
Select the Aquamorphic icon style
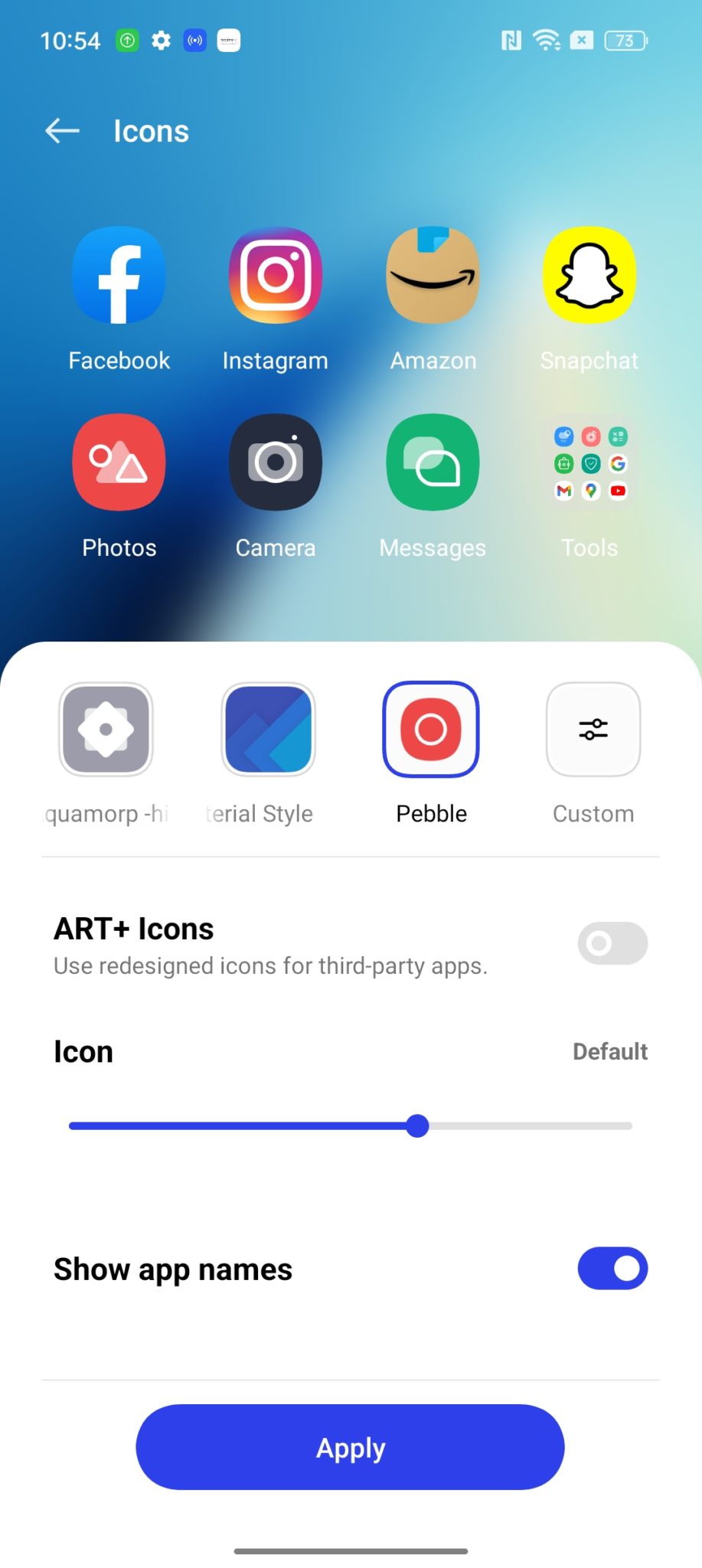pyautogui.click(x=106, y=730)
